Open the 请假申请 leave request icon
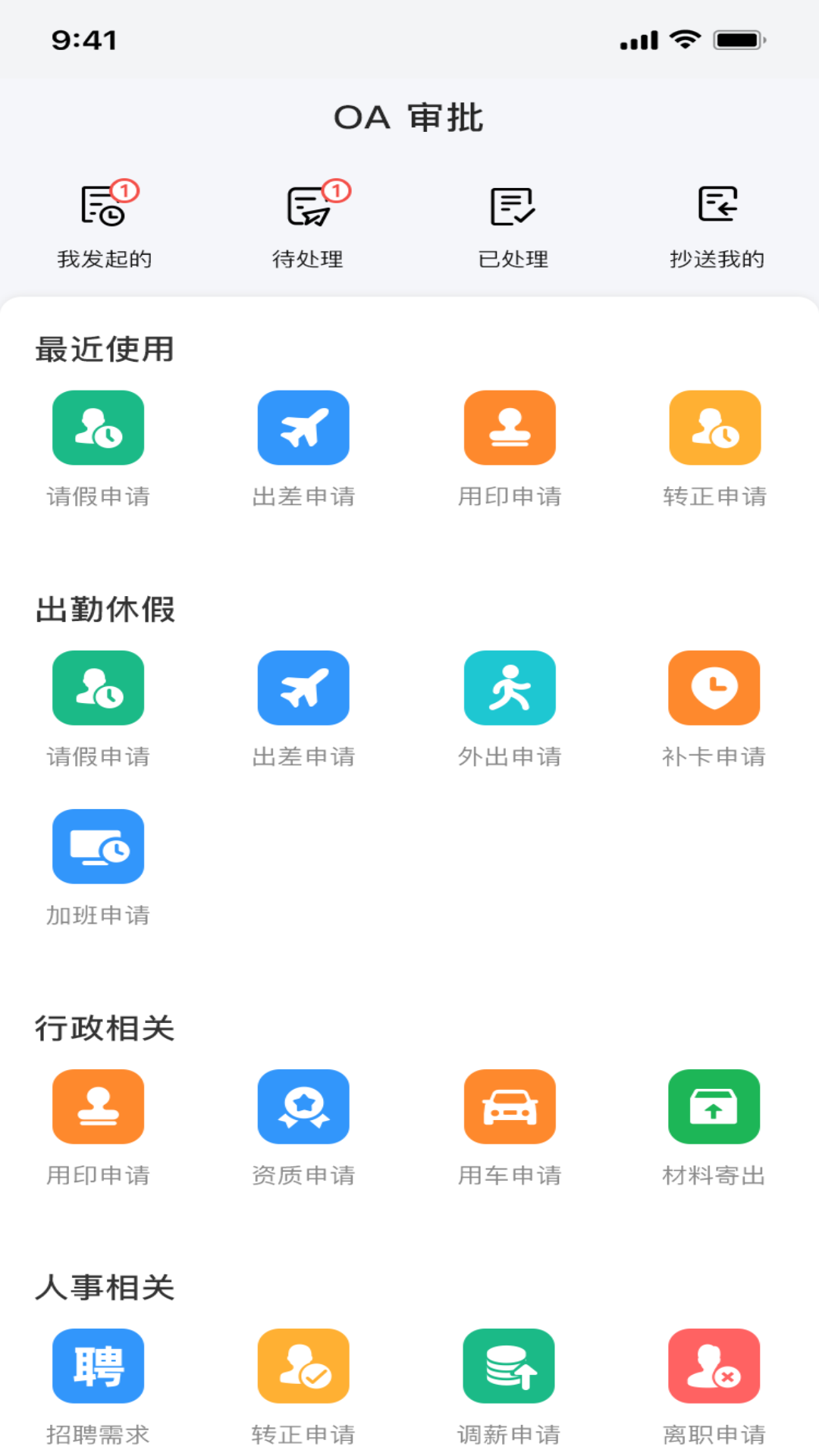 (98, 427)
